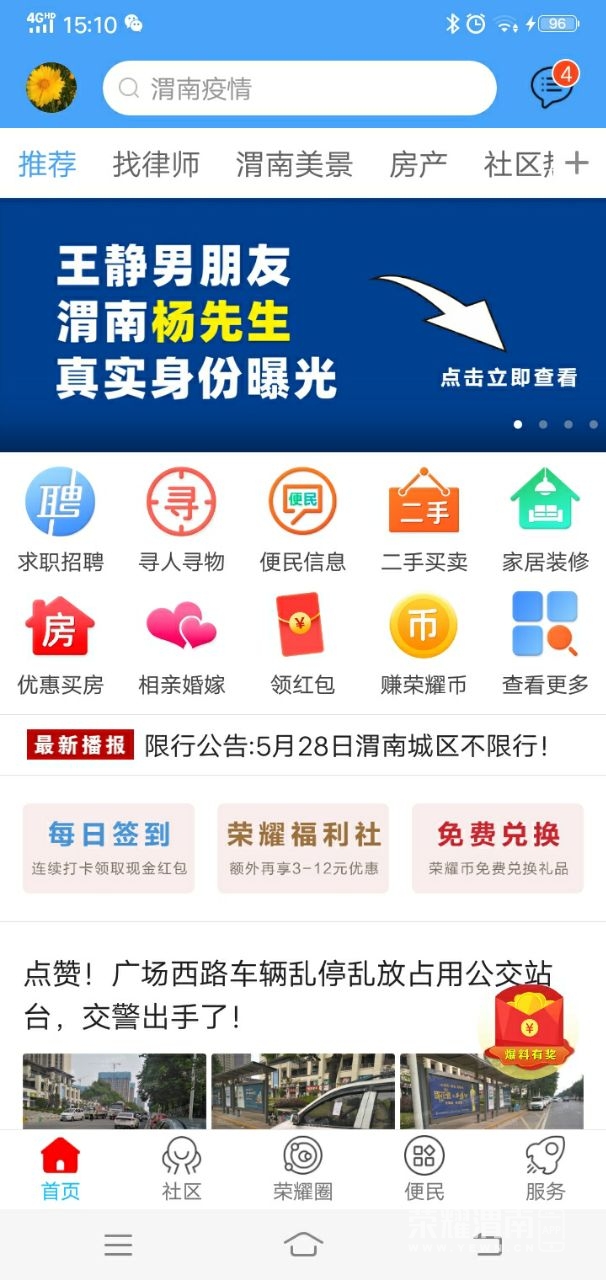Switch to the 社区 bottom tab
The image size is (606, 1280).
pyautogui.click(x=181, y=1168)
